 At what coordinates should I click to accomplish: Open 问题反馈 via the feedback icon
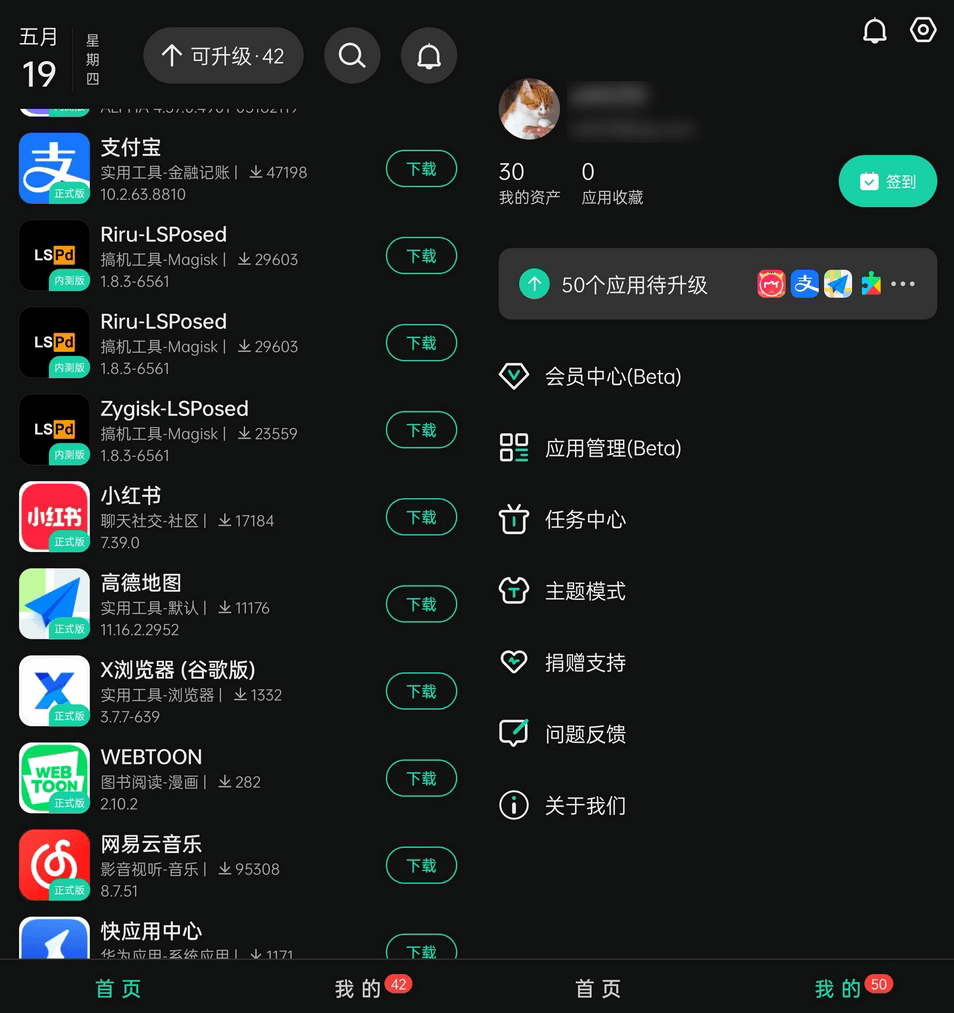click(x=514, y=733)
